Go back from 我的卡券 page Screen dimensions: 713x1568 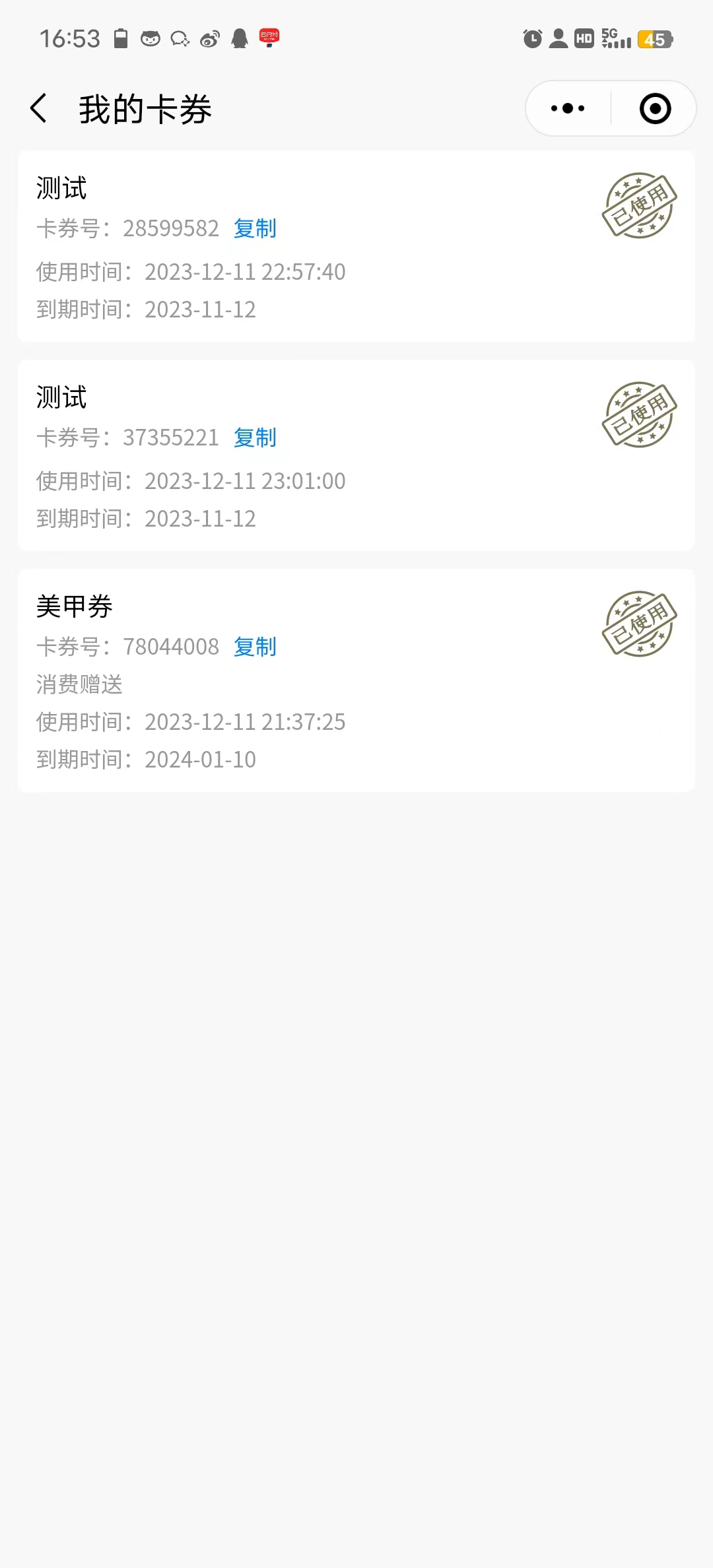coord(39,108)
